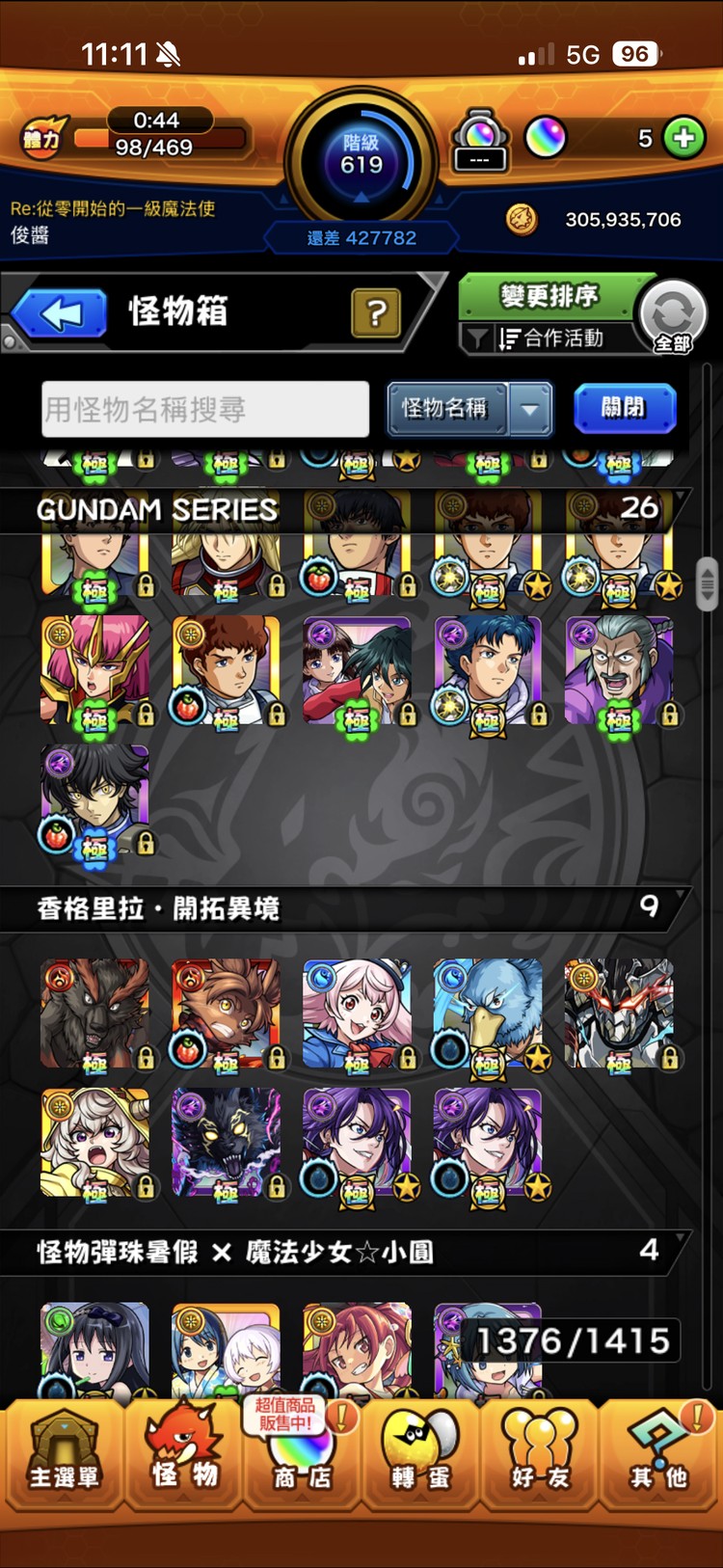Tap the blue back arrow button
Screen dimensions: 723x1568
[x=60, y=314]
